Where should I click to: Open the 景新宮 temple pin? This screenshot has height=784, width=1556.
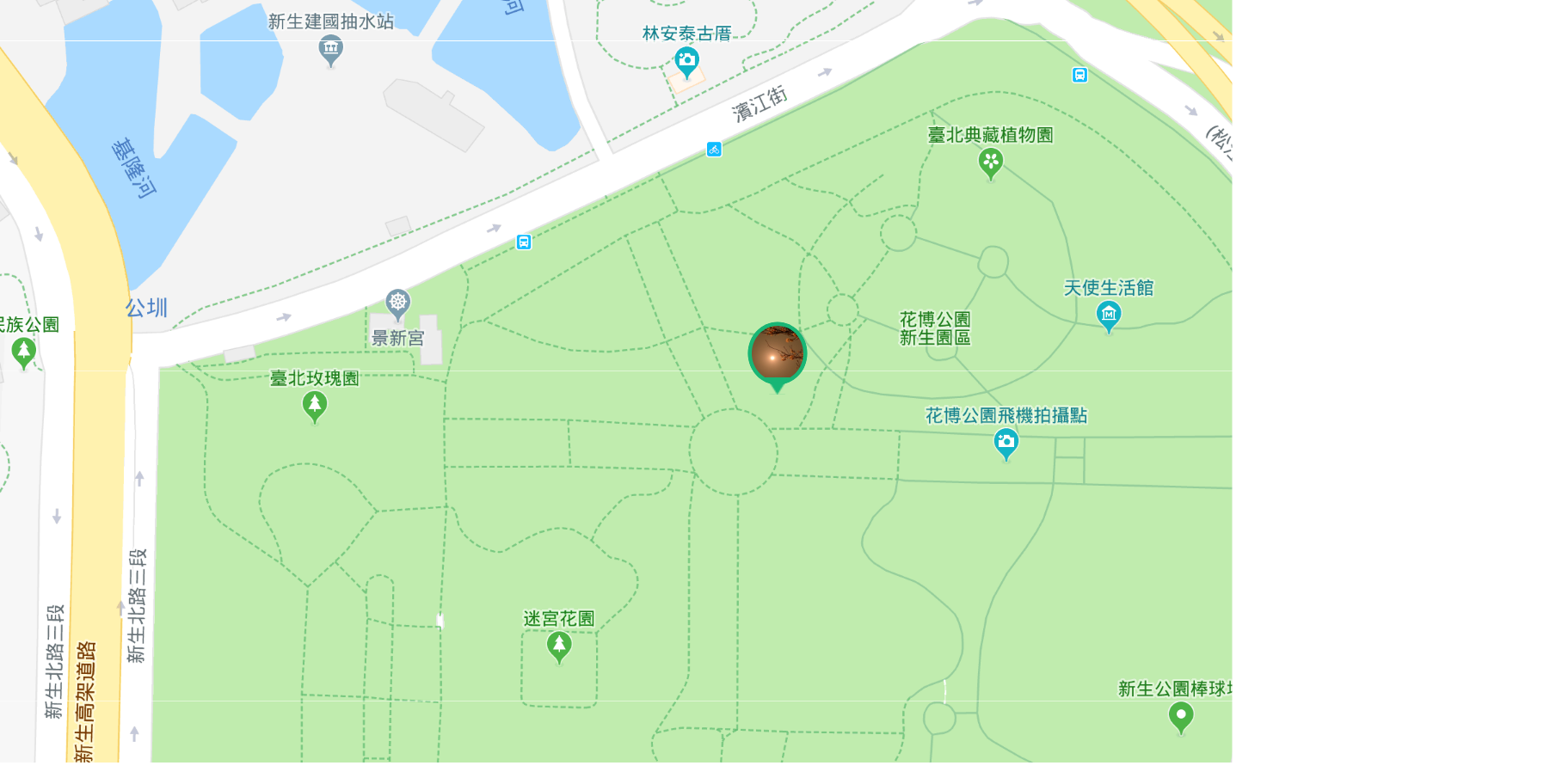(x=397, y=303)
